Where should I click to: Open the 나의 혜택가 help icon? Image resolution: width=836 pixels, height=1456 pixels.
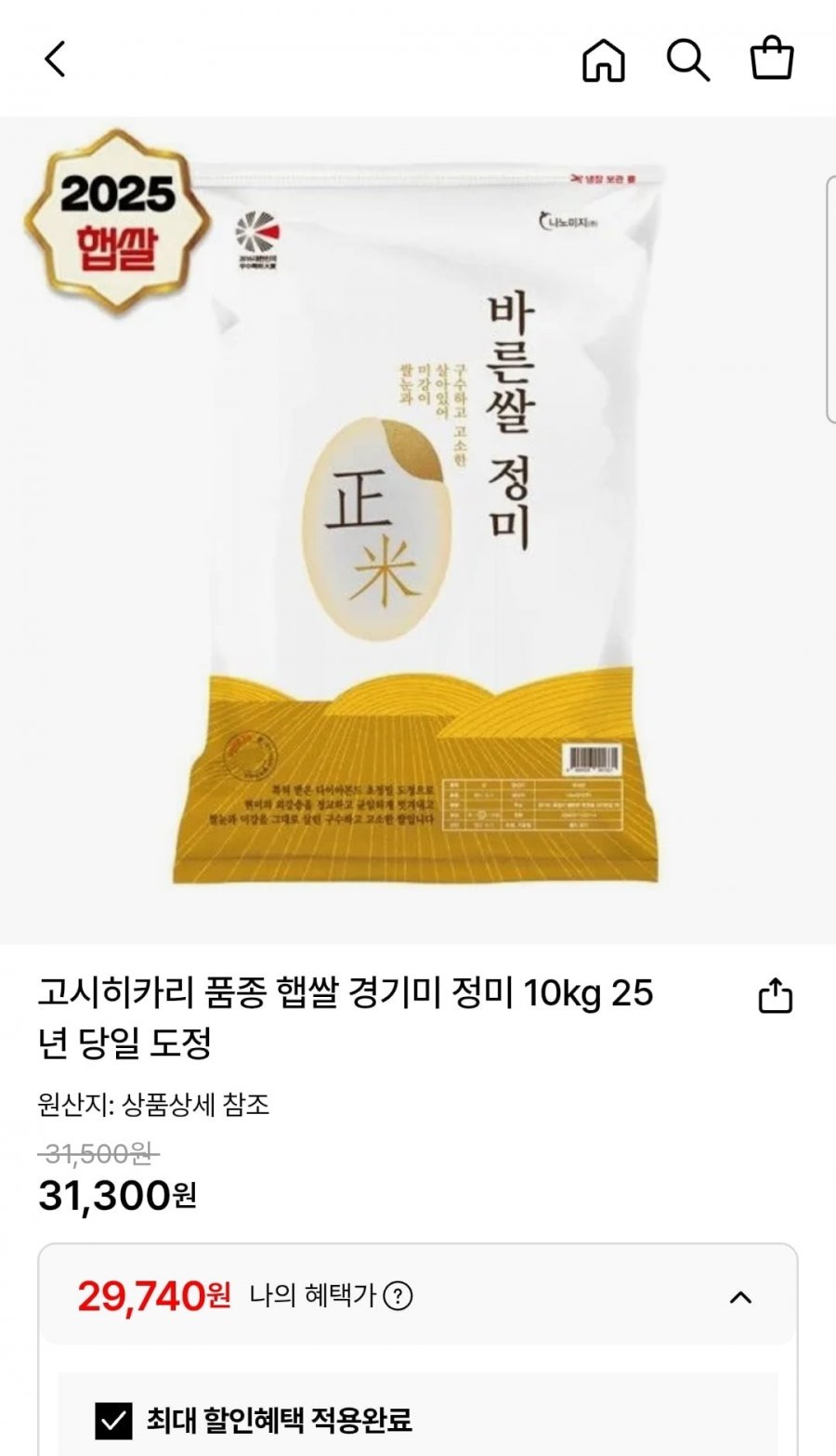398,1295
